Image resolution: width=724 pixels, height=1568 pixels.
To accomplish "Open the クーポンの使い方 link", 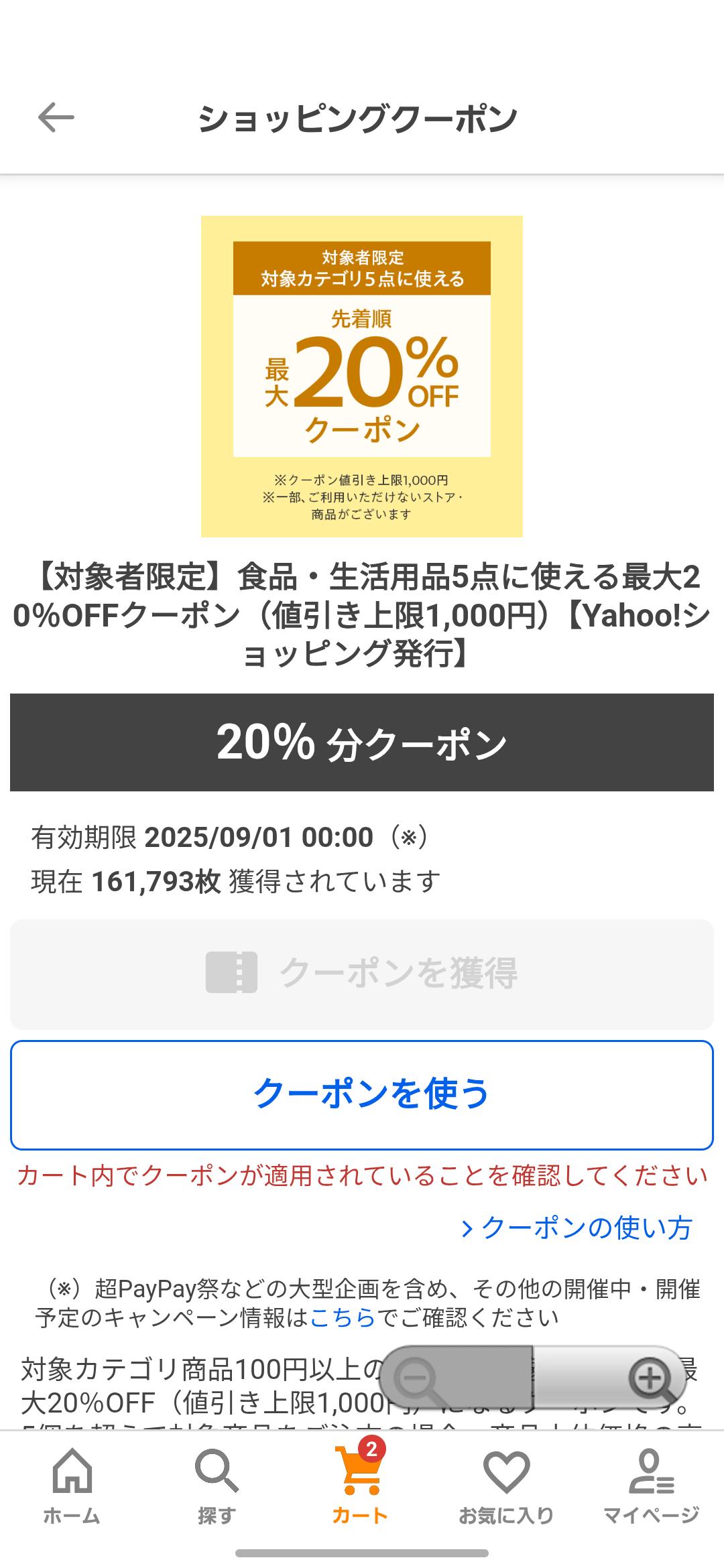I will click(x=578, y=1228).
